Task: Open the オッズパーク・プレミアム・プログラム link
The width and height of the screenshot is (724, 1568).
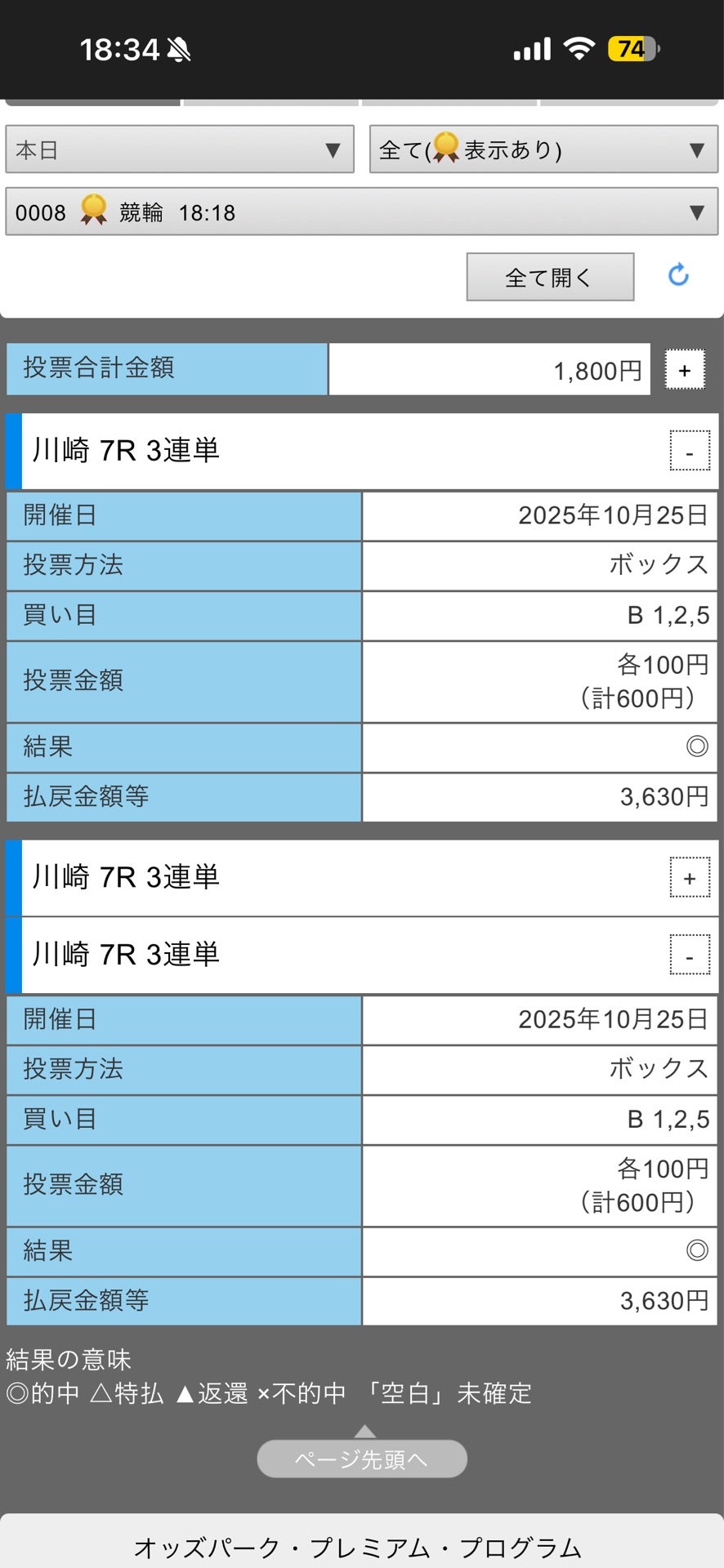Action: 362,1545
